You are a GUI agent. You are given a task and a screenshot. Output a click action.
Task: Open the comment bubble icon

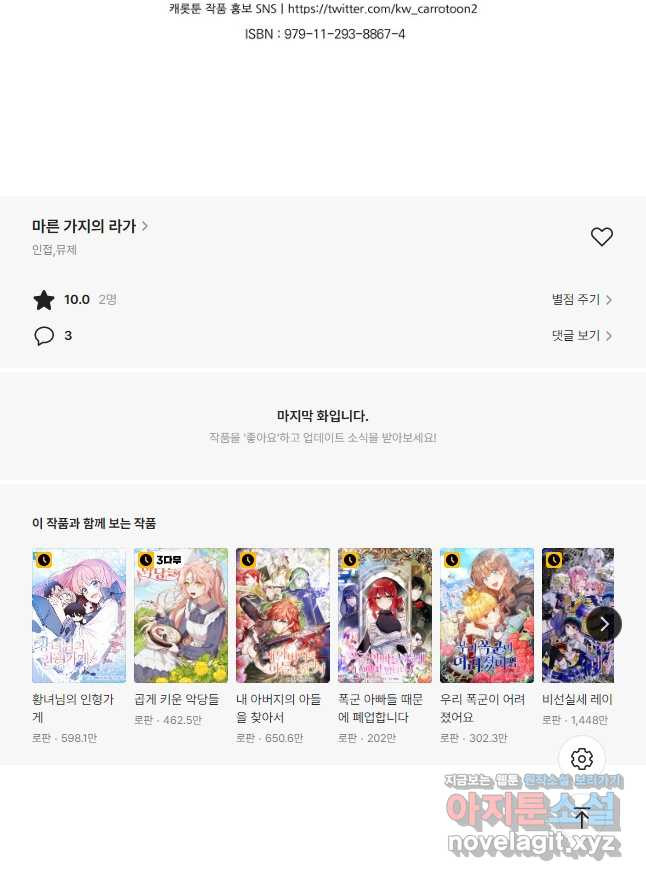(44, 336)
